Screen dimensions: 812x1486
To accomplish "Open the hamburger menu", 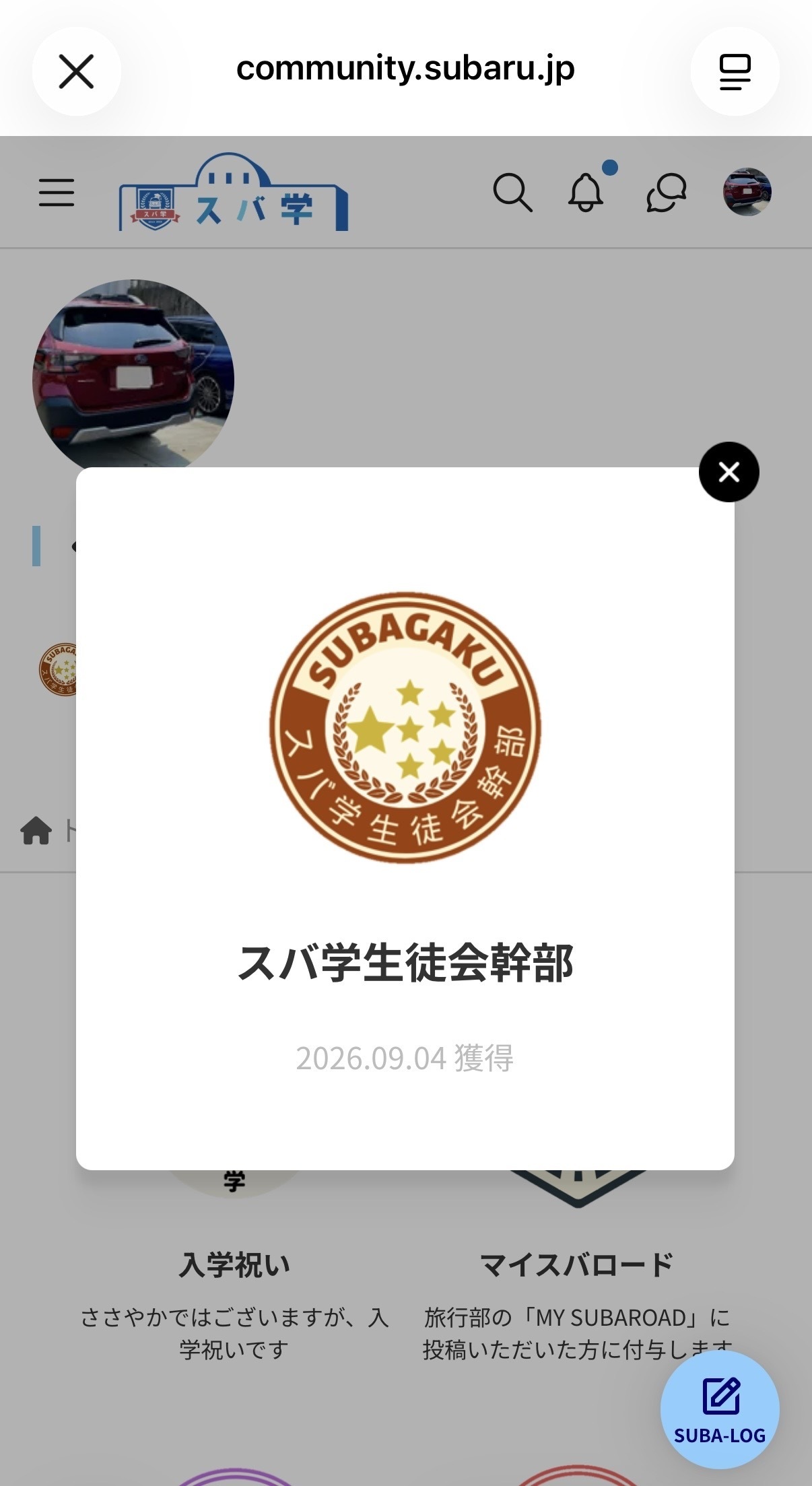I will point(57,193).
